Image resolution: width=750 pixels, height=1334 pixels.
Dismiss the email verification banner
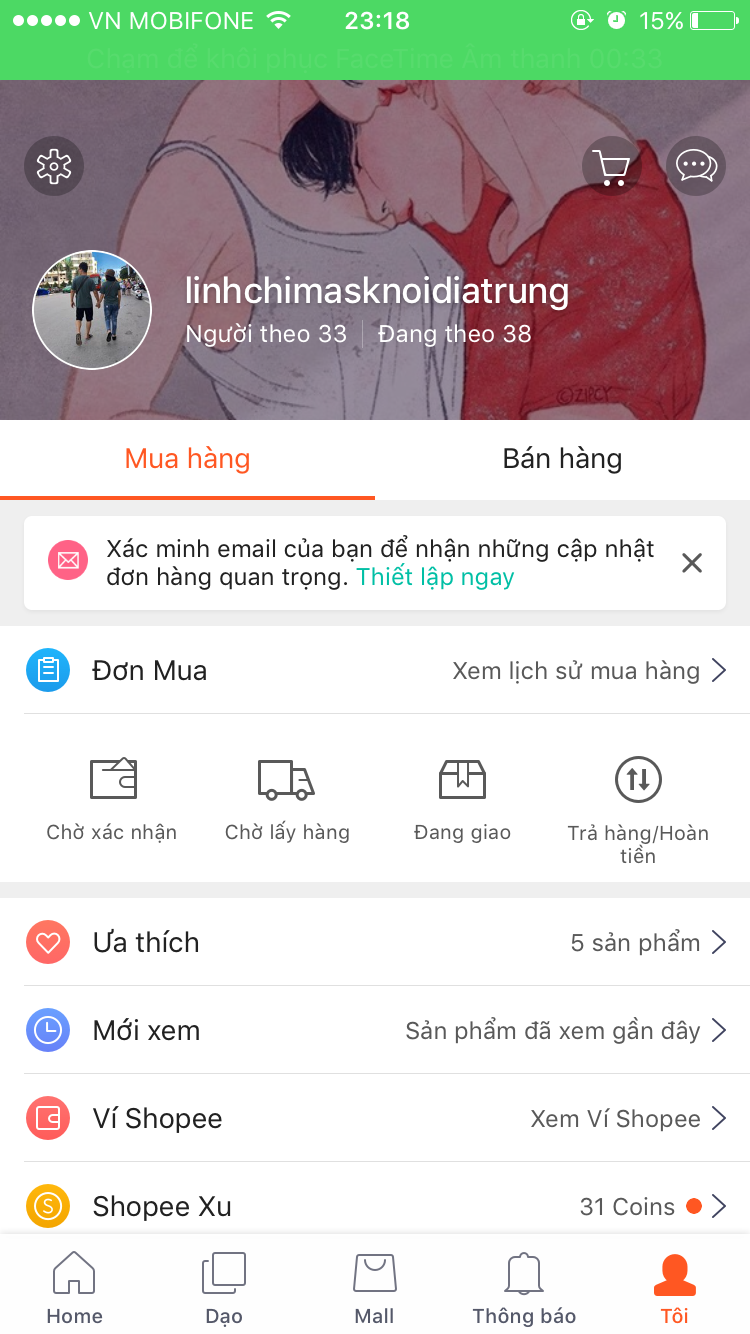click(x=691, y=563)
